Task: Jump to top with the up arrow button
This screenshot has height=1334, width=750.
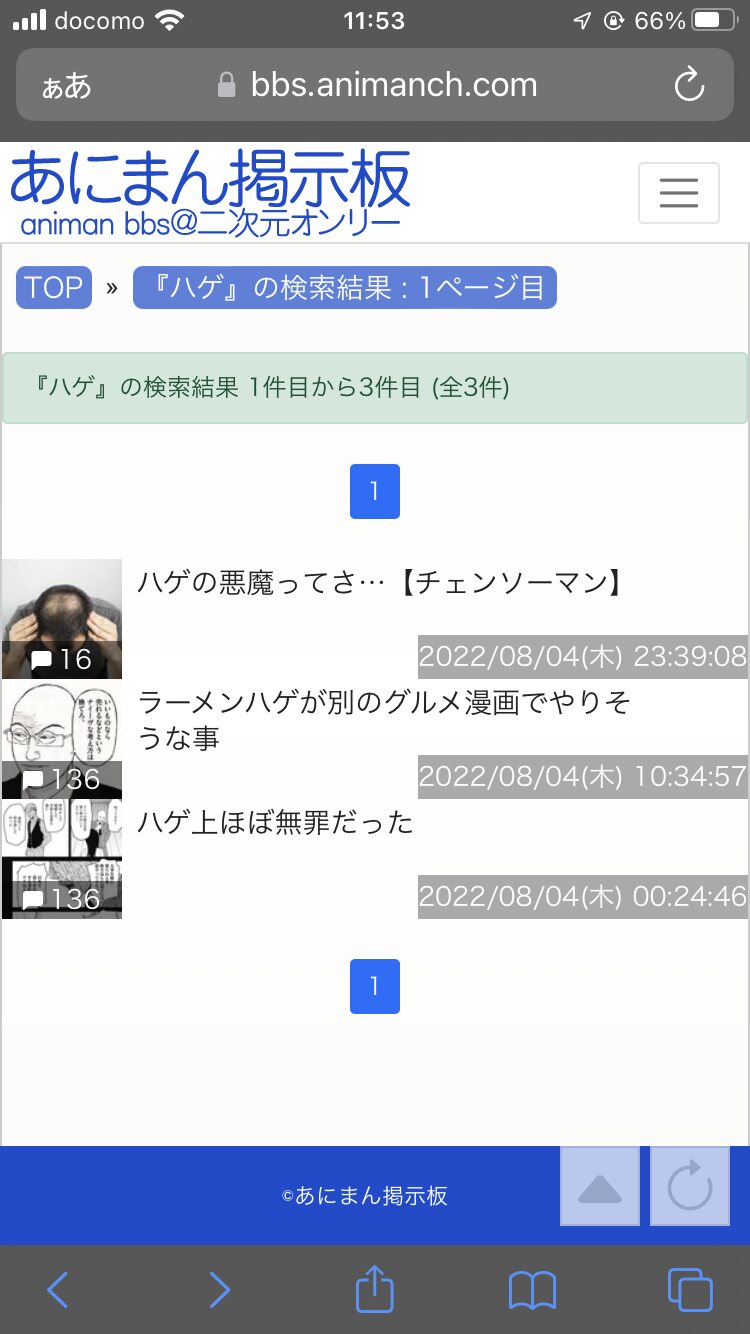Action: coord(599,1186)
